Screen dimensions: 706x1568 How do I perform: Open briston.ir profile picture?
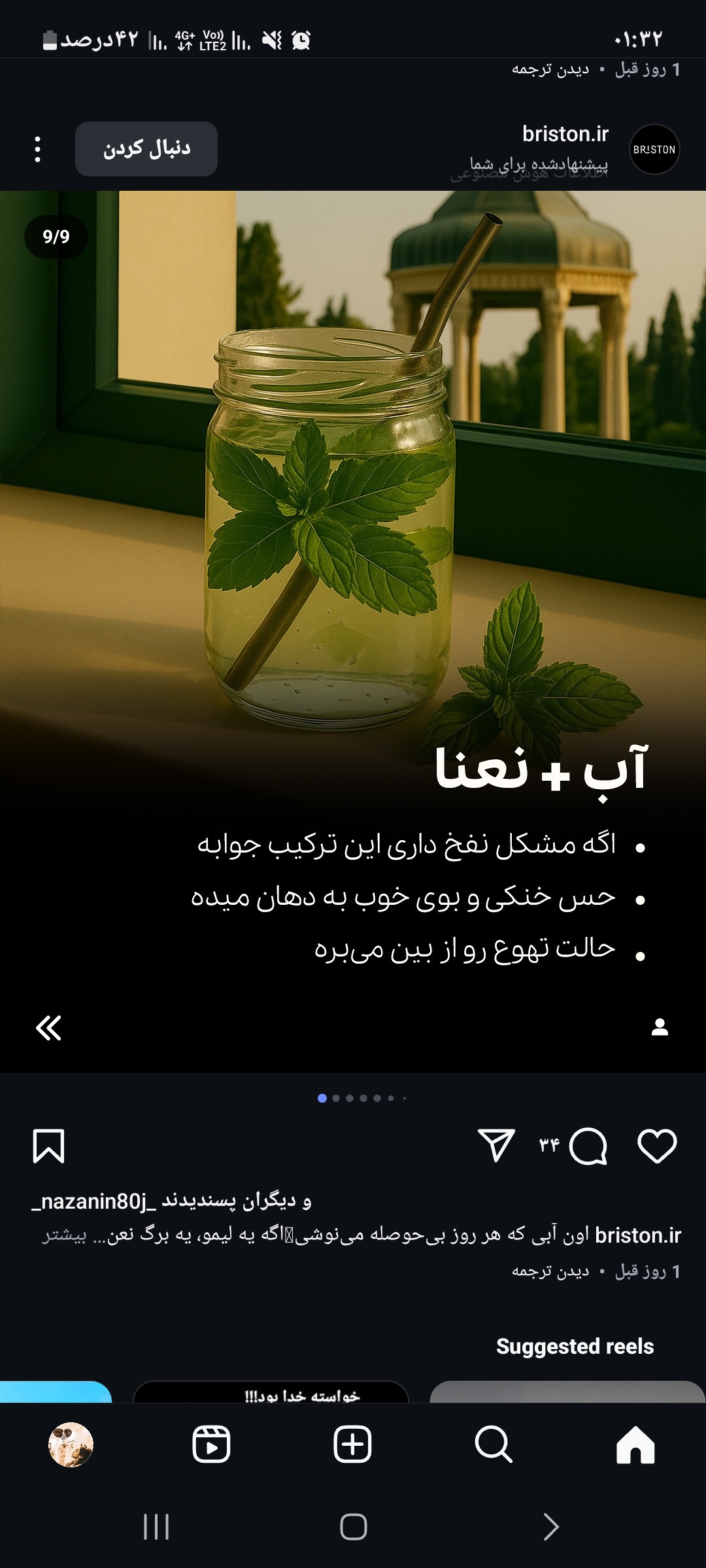click(654, 150)
